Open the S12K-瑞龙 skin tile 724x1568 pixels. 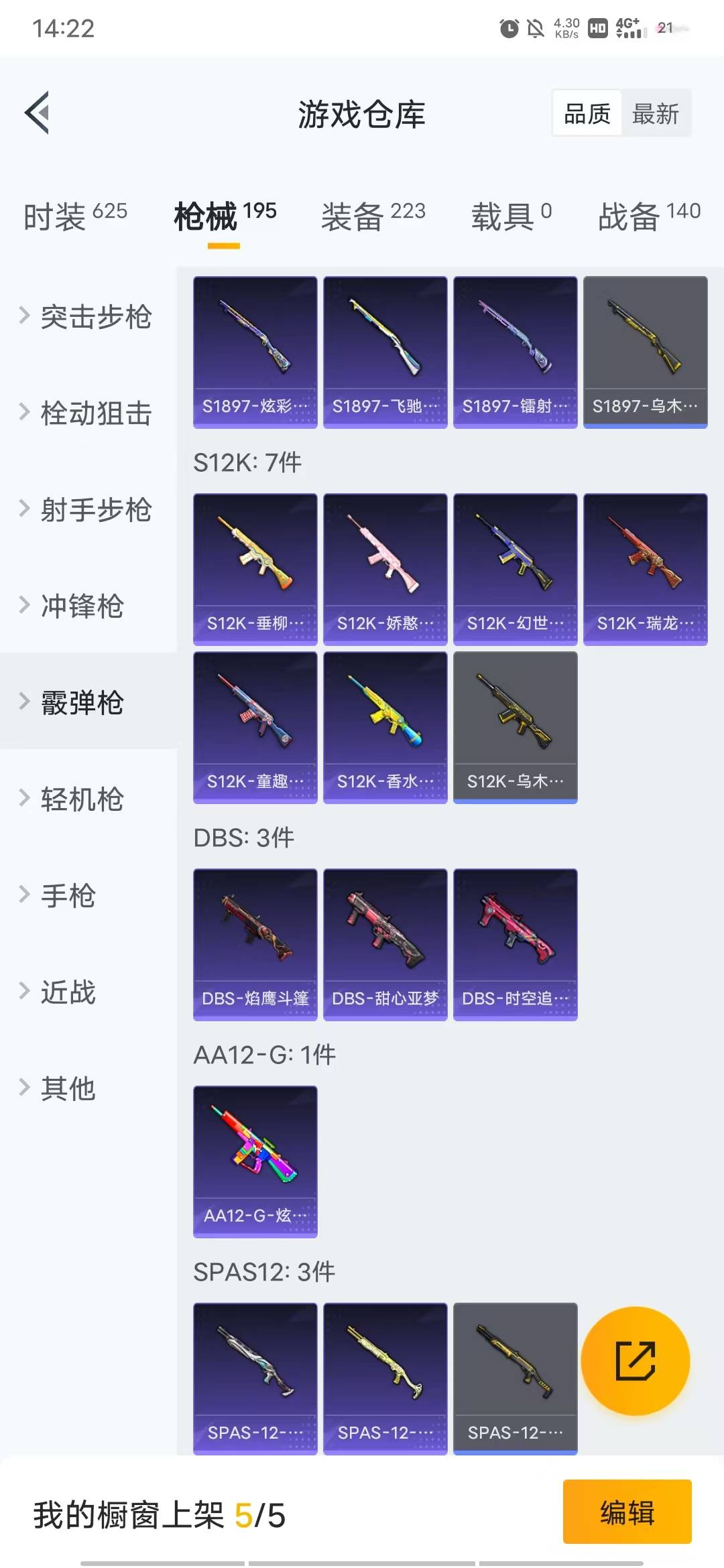click(645, 570)
